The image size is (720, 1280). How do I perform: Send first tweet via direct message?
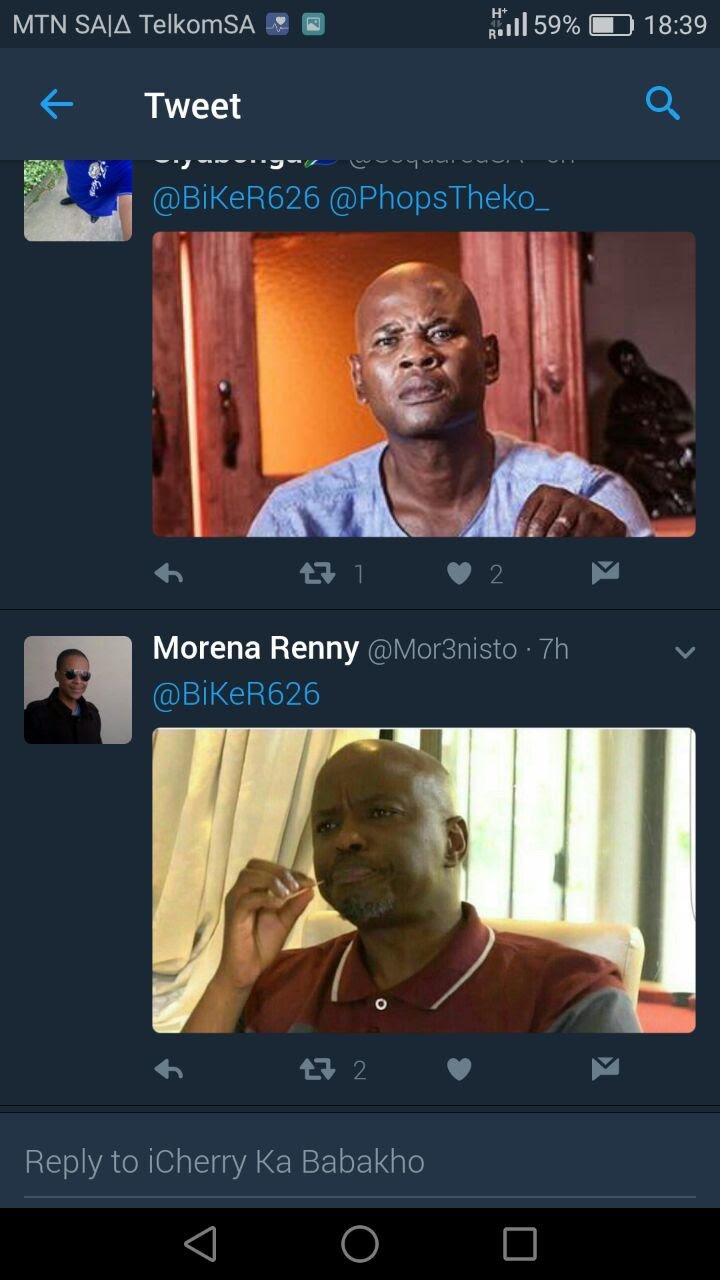click(605, 572)
